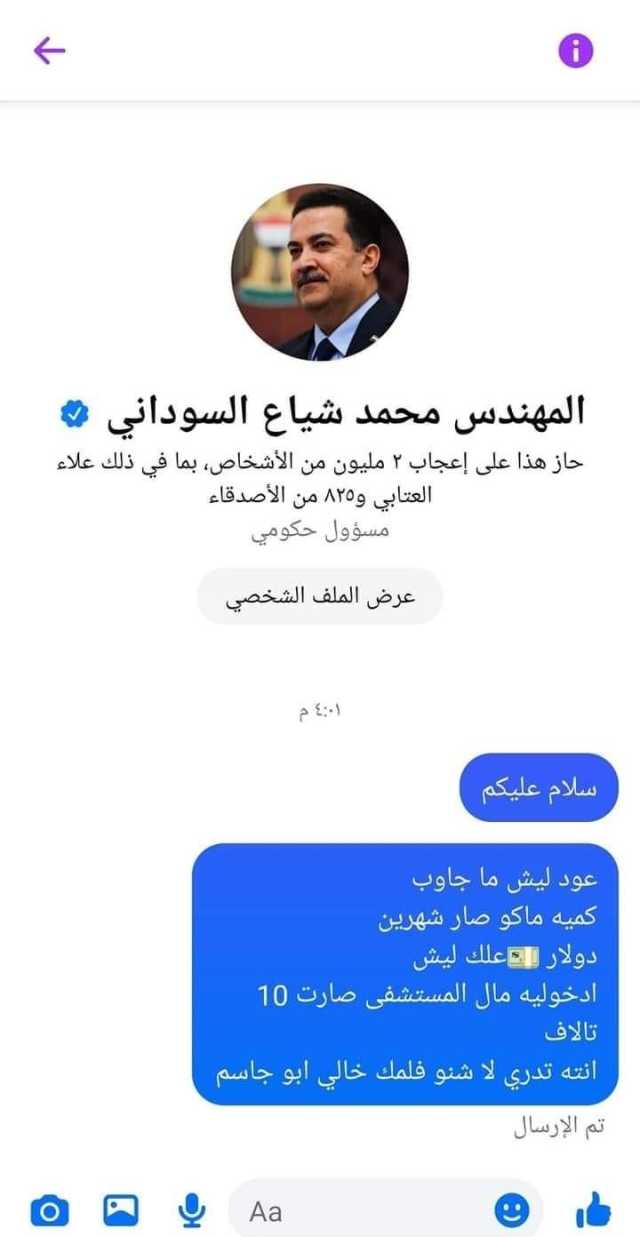640x1237 pixels.
Task: Open the gallery image picker
Action: [x=121, y=1212]
